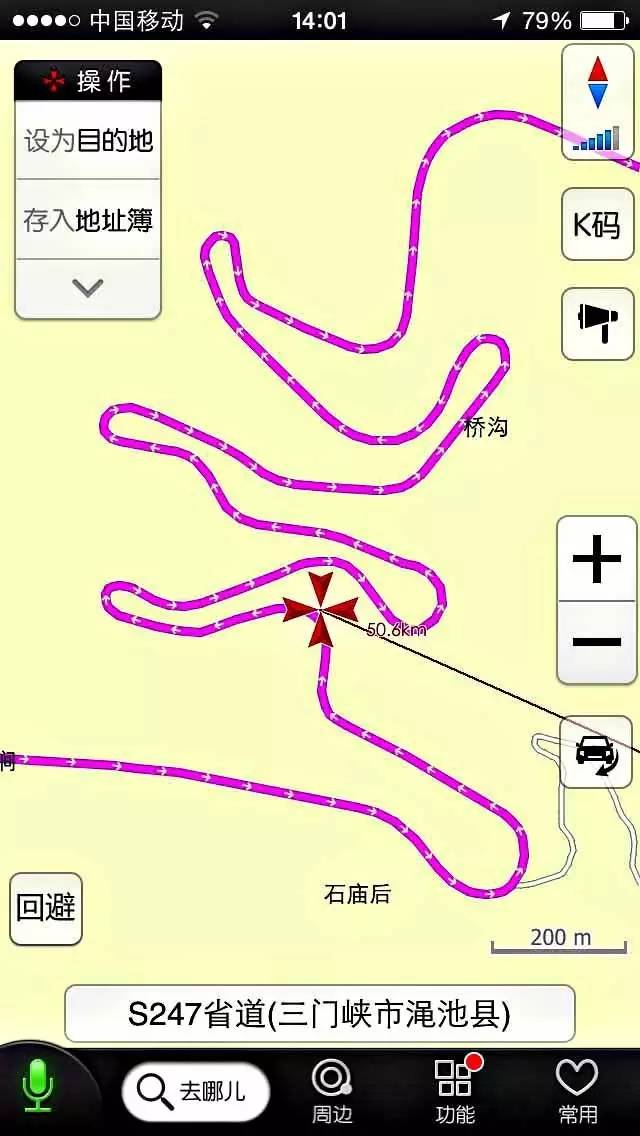Open 去哪儿 destination search
The image size is (640, 1136).
(x=196, y=1092)
